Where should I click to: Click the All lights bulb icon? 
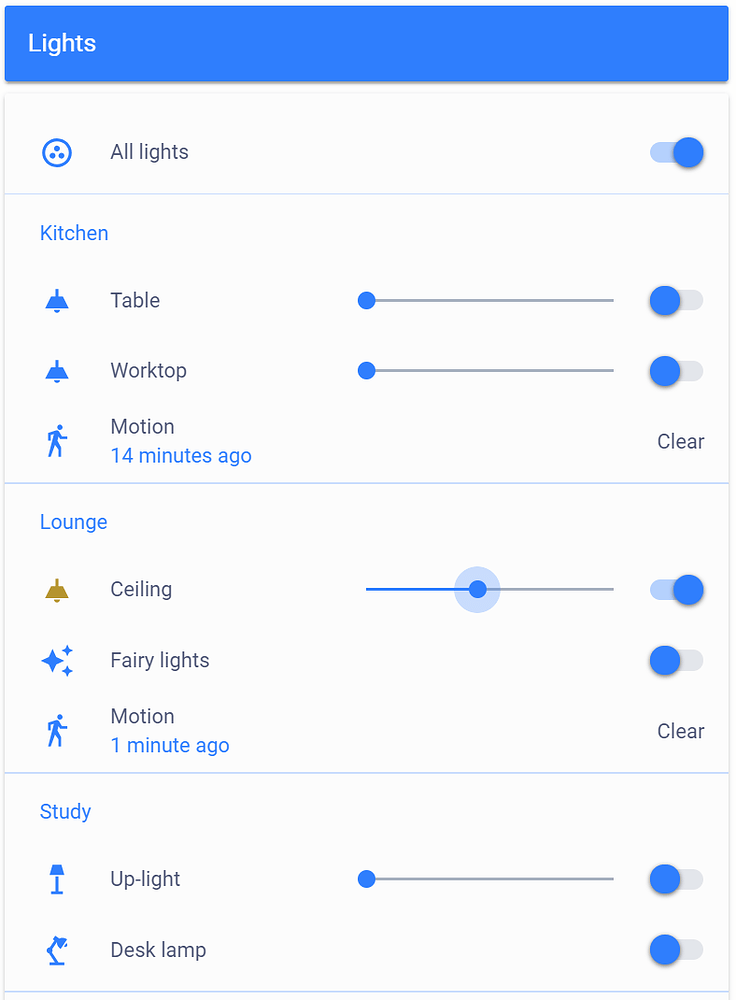click(x=58, y=152)
